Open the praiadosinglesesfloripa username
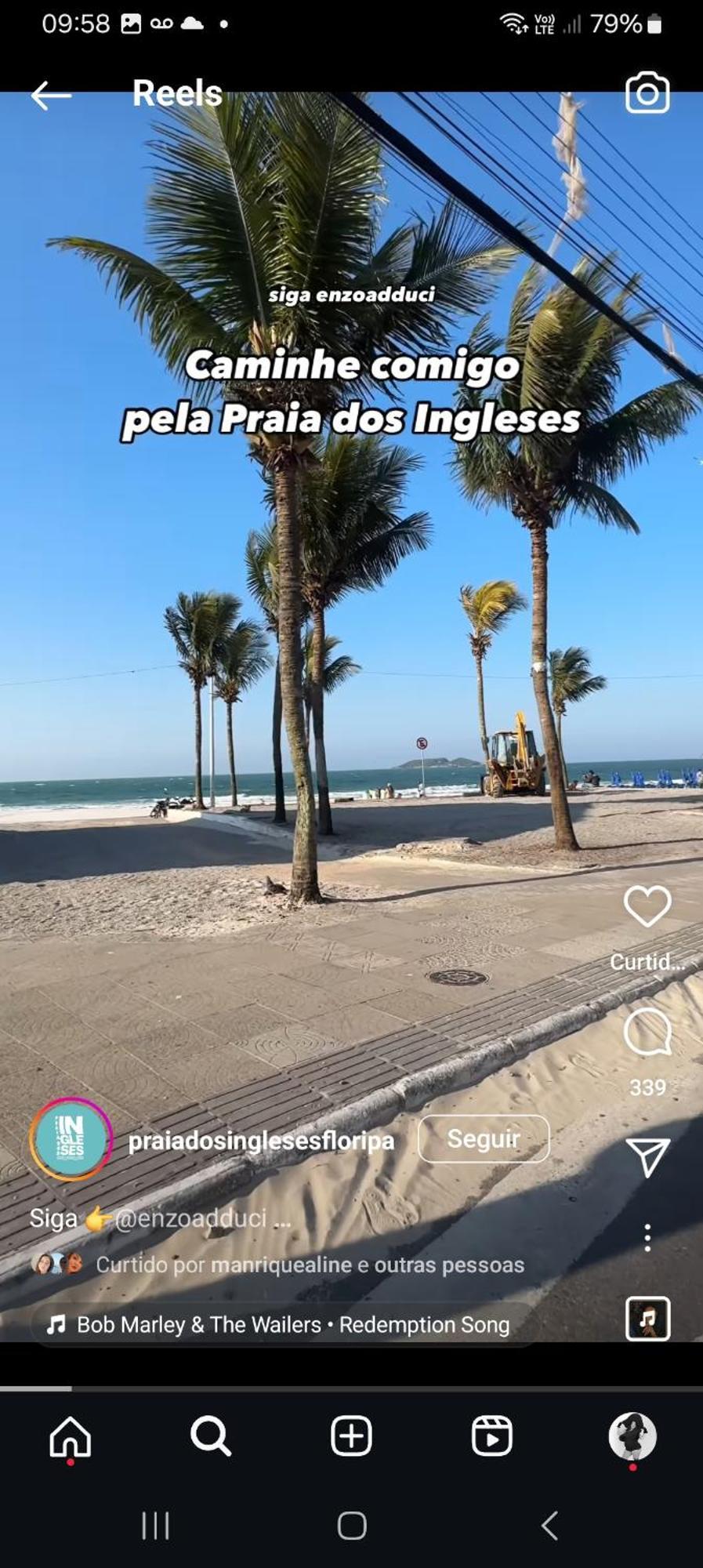Screen dimensions: 703x1568 (x=261, y=1141)
